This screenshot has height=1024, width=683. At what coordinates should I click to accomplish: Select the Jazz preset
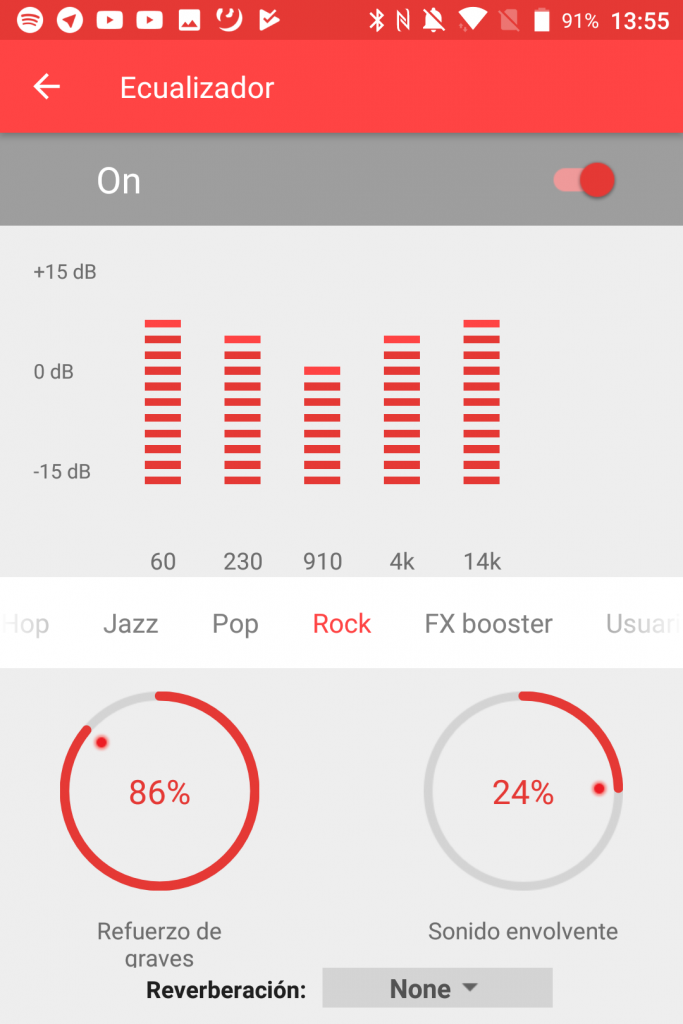tap(131, 624)
